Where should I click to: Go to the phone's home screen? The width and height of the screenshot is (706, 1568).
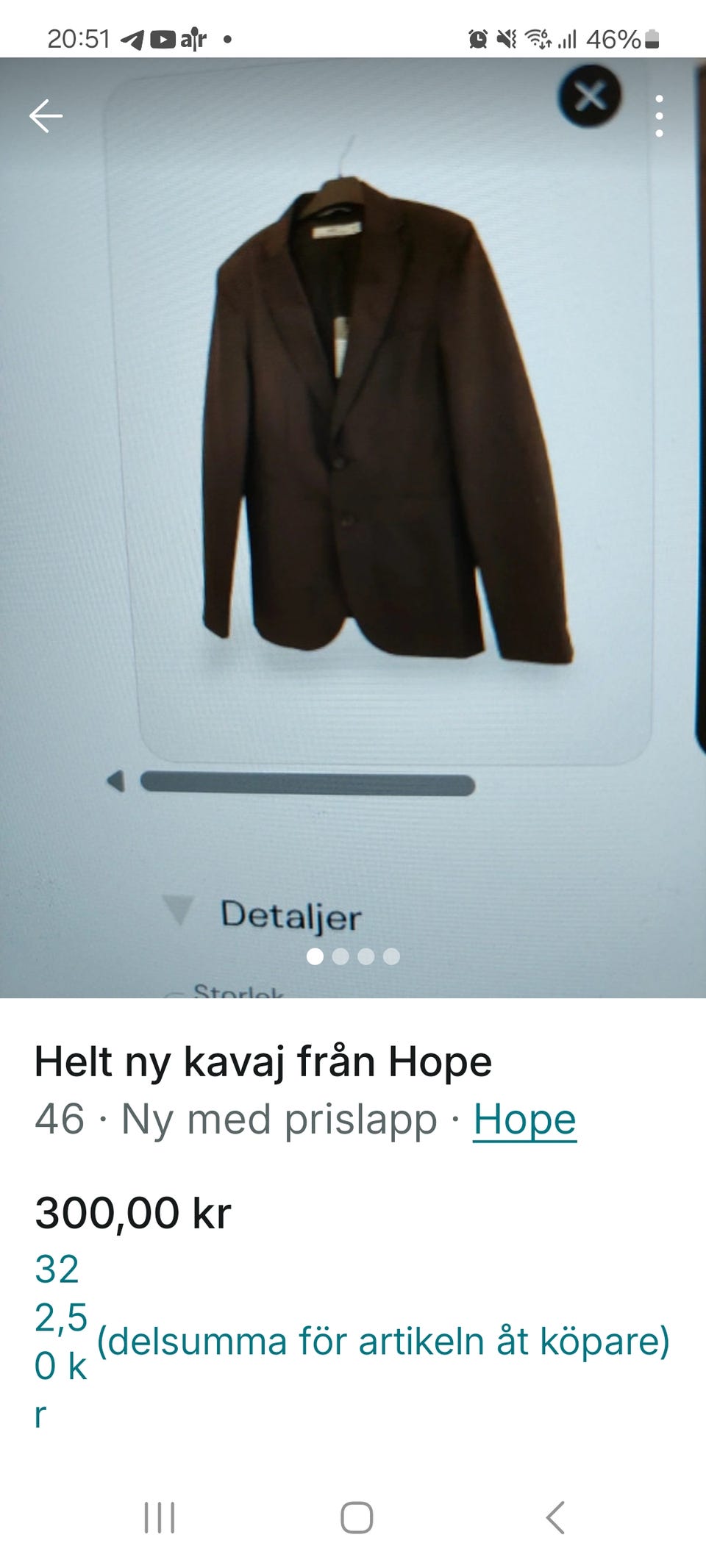tap(357, 1517)
